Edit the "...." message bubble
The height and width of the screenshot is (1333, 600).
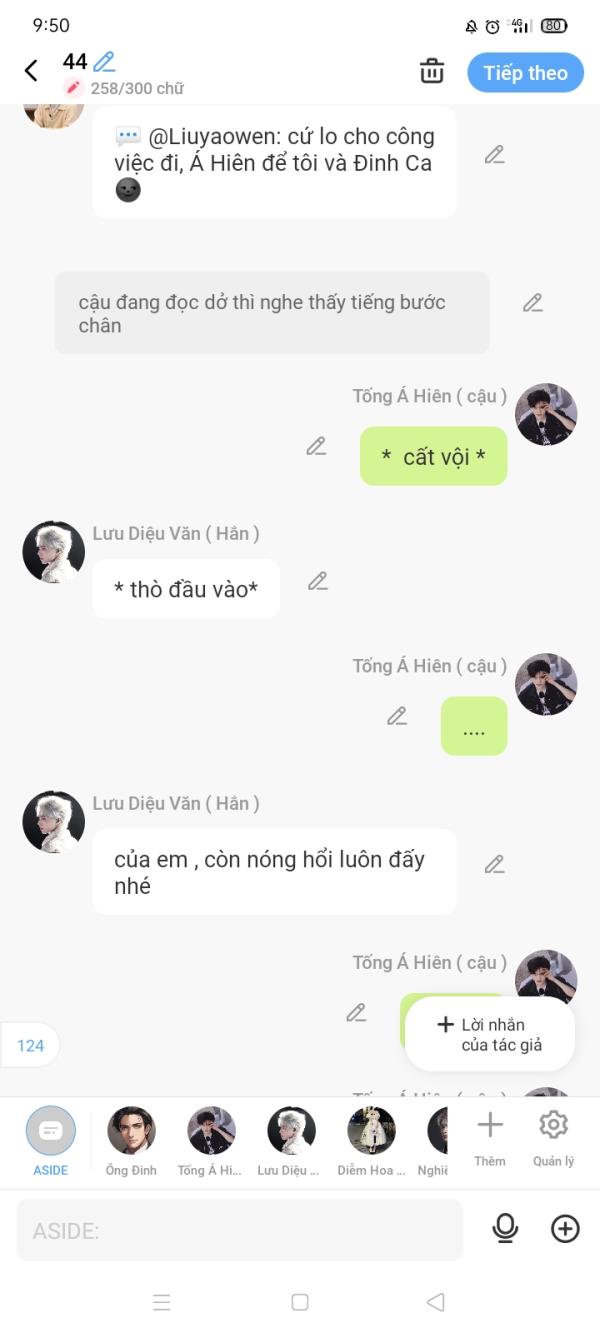(x=397, y=716)
